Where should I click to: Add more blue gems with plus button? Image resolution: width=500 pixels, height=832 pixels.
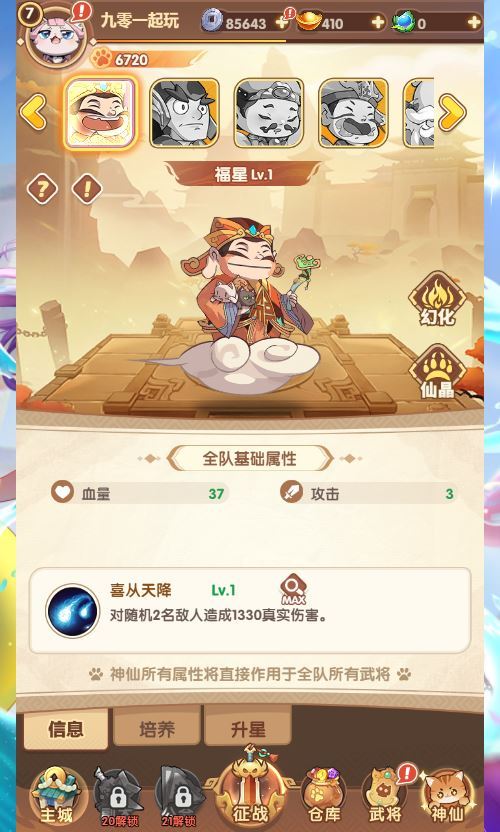point(474,22)
